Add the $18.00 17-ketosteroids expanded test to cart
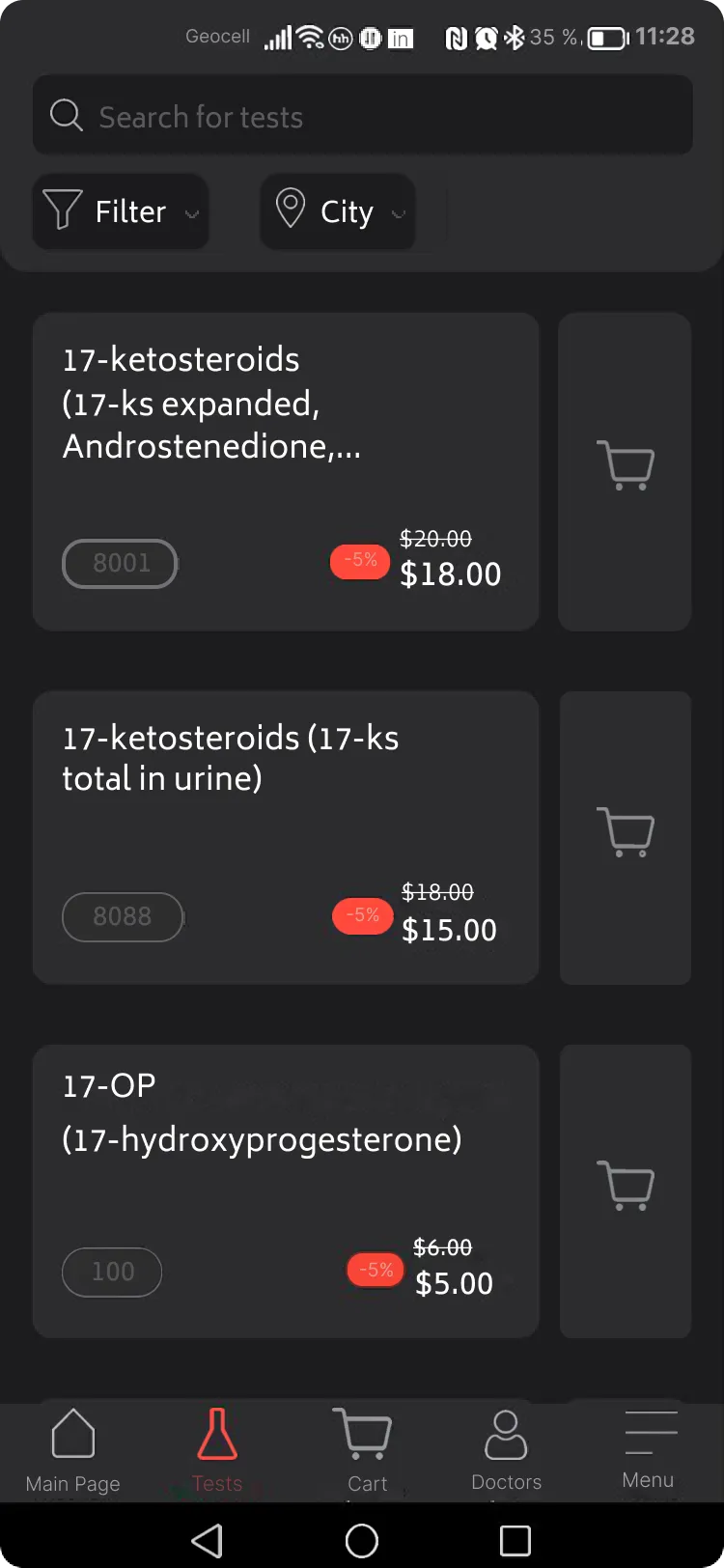 (x=626, y=471)
